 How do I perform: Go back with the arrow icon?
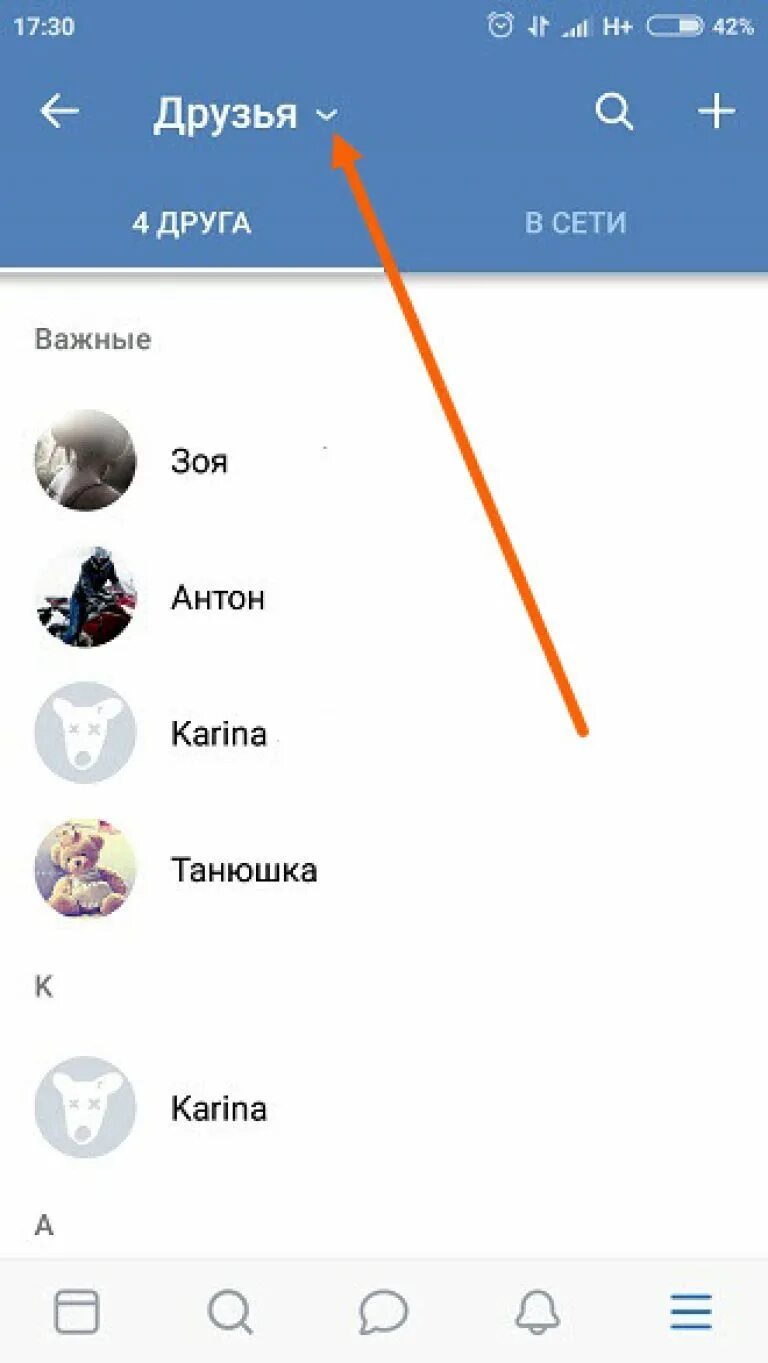click(59, 112)
